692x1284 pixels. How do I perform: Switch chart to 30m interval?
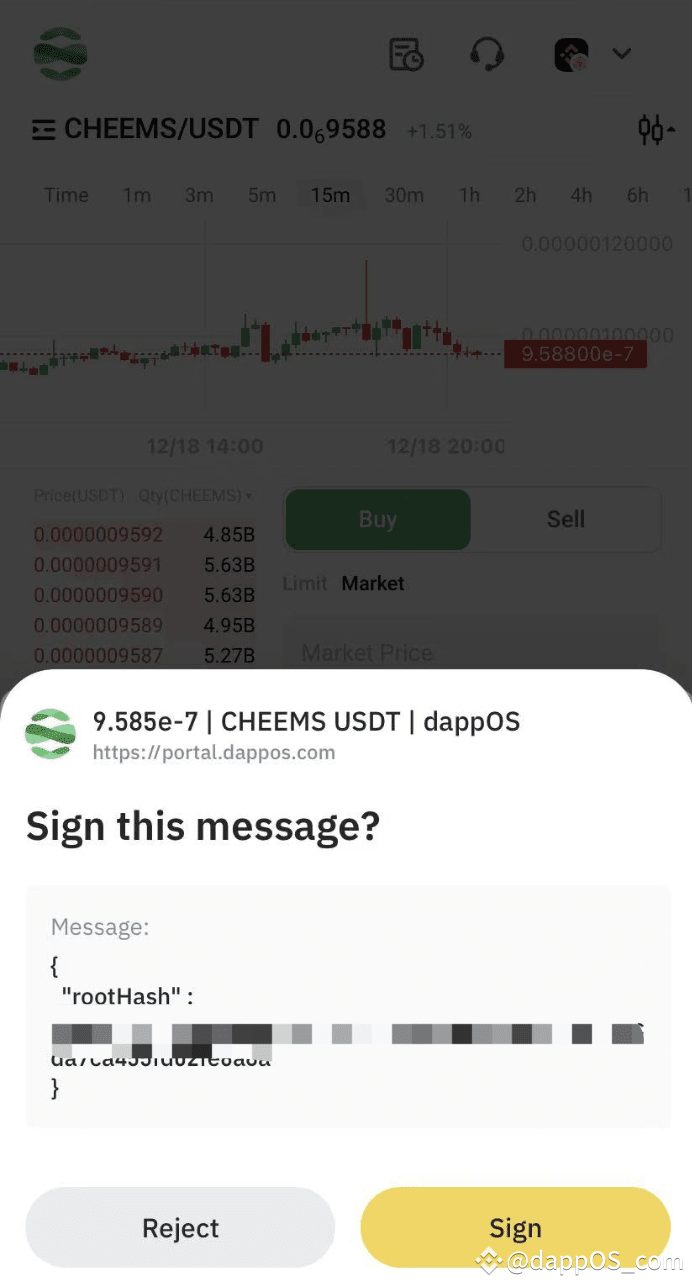[x=404, y=195]
